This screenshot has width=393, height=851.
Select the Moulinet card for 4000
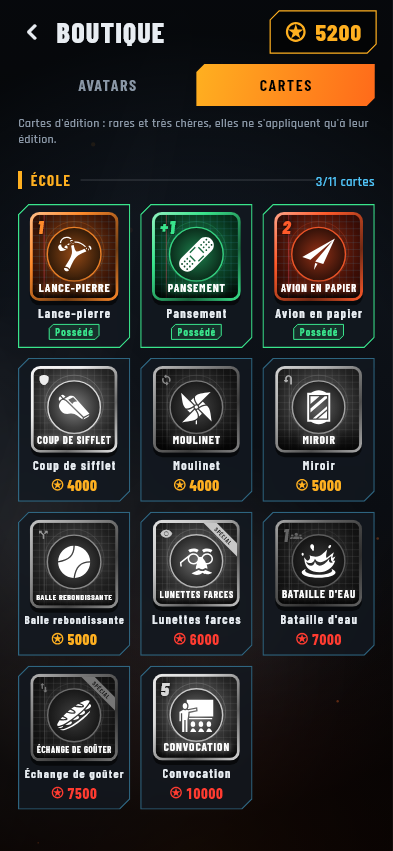click(x=196, y=430)
